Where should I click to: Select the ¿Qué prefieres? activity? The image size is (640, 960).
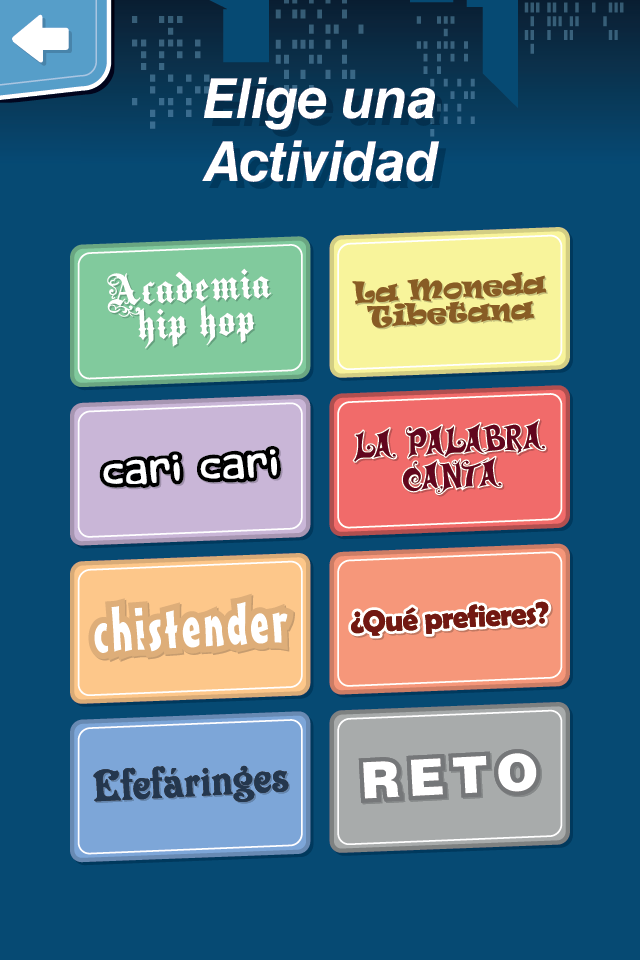450,619
